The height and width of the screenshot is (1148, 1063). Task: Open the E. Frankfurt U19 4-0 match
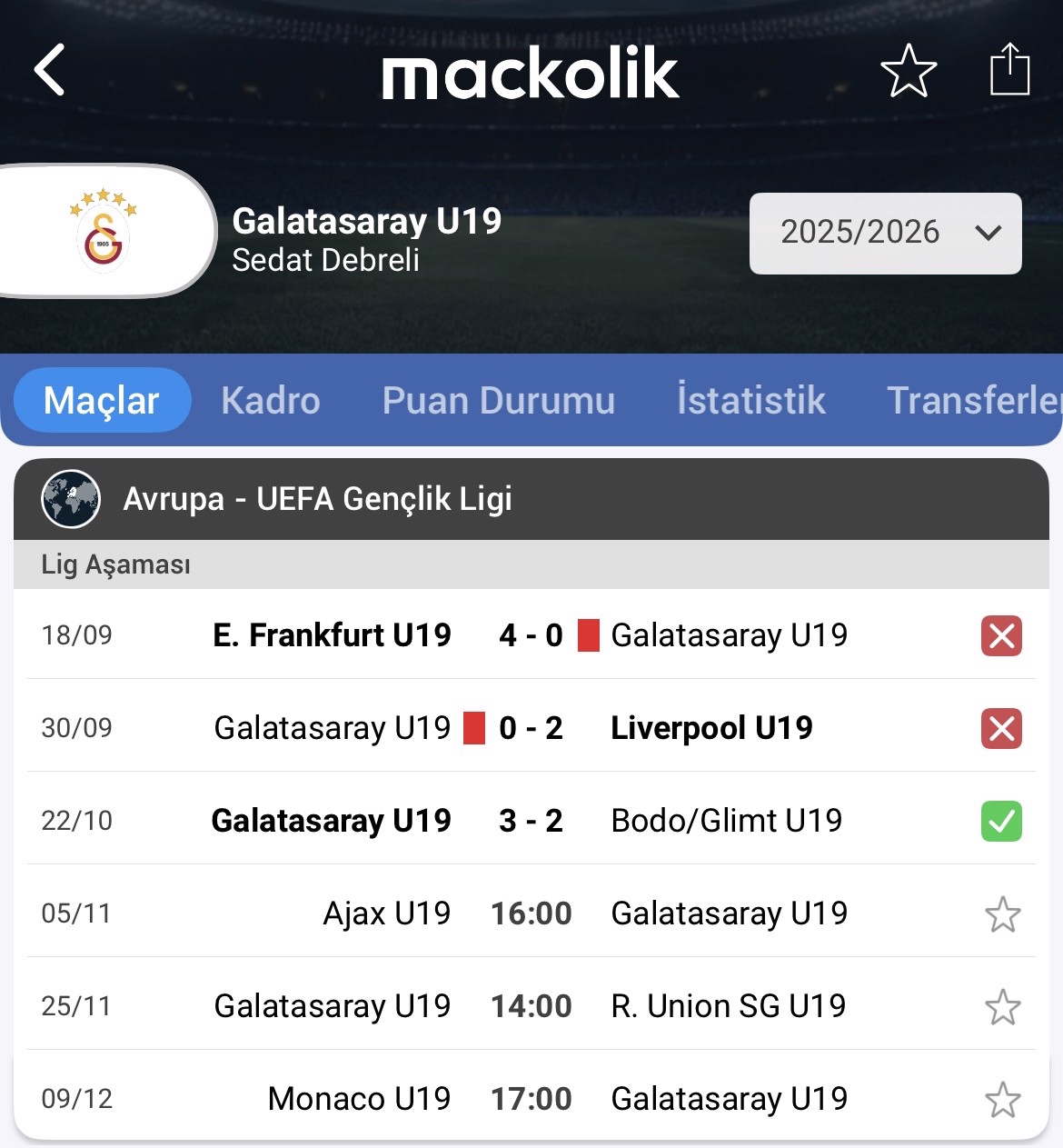tap(531, 634)
